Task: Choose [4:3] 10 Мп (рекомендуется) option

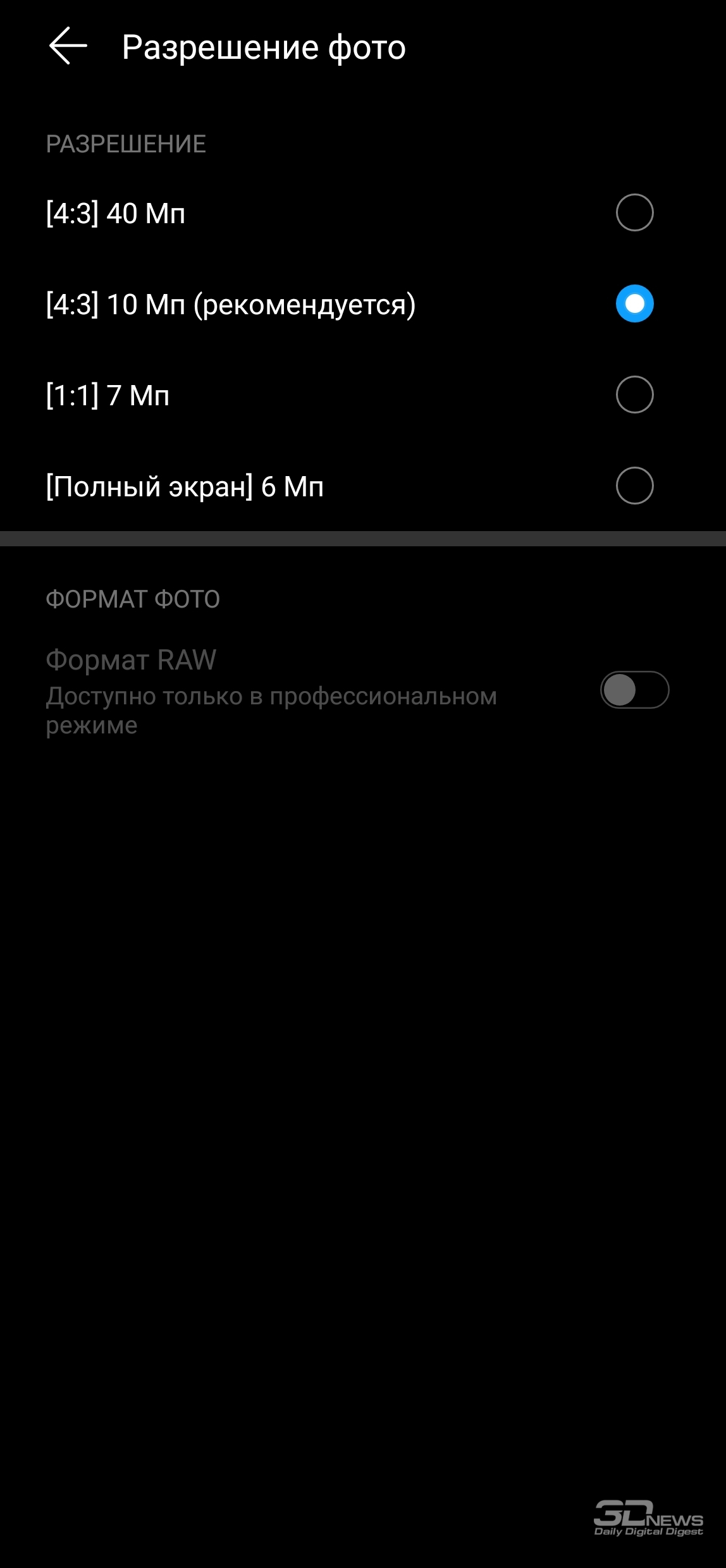Action: tap(363, 304)
